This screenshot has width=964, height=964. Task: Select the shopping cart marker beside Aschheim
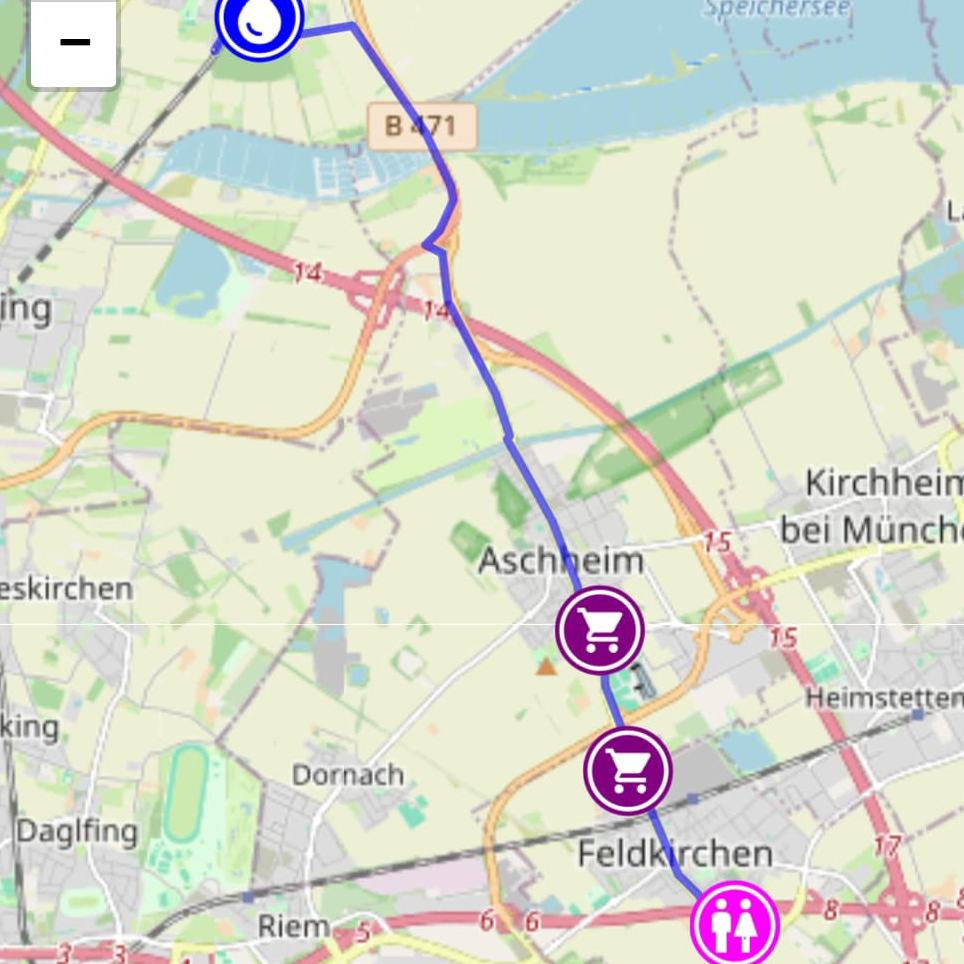point(600,630)
